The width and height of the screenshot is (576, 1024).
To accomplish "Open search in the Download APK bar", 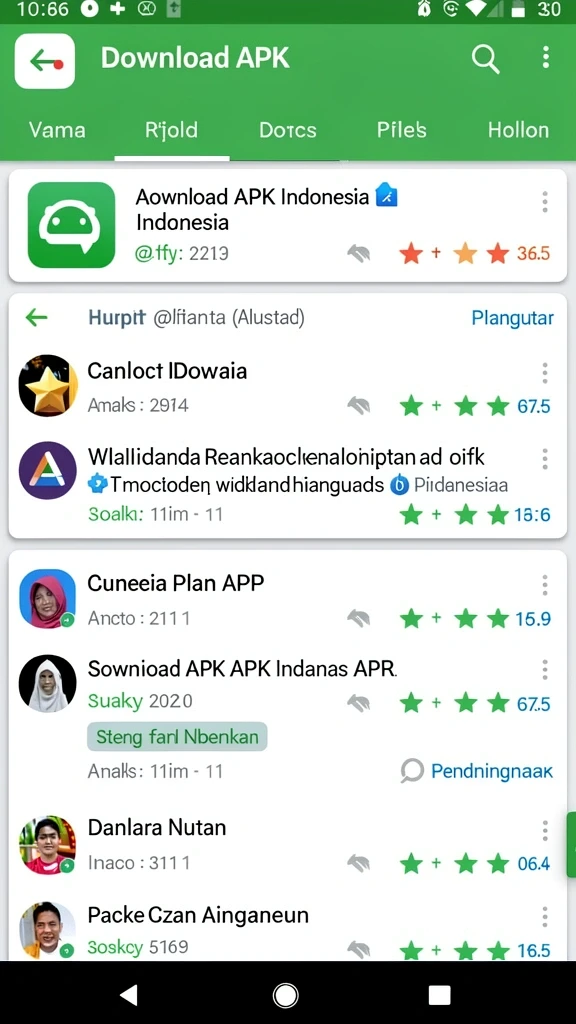I will (x=485, y=59).
